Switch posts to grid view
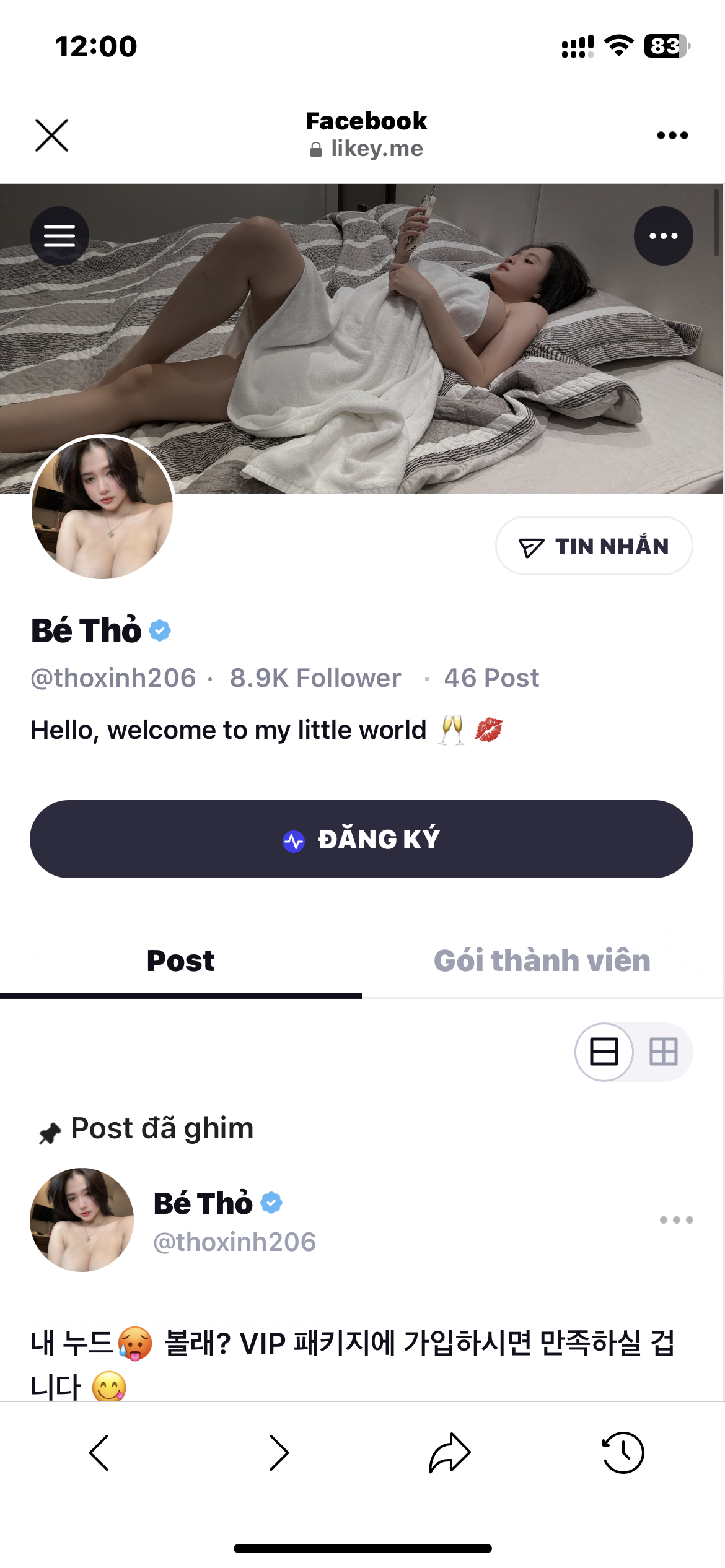Viewport: 725px width, 1568px height. 663,1052
